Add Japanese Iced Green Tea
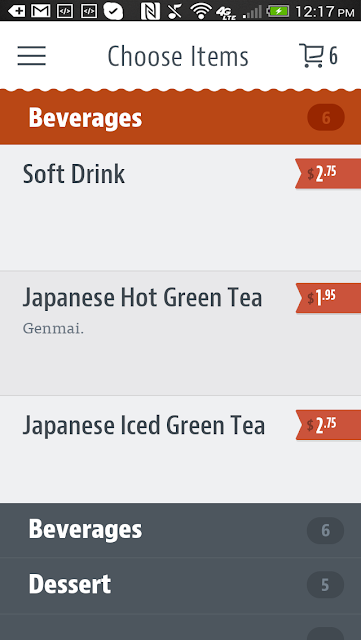The width and height of the screenshot is (361, 640). coord(180,449)
